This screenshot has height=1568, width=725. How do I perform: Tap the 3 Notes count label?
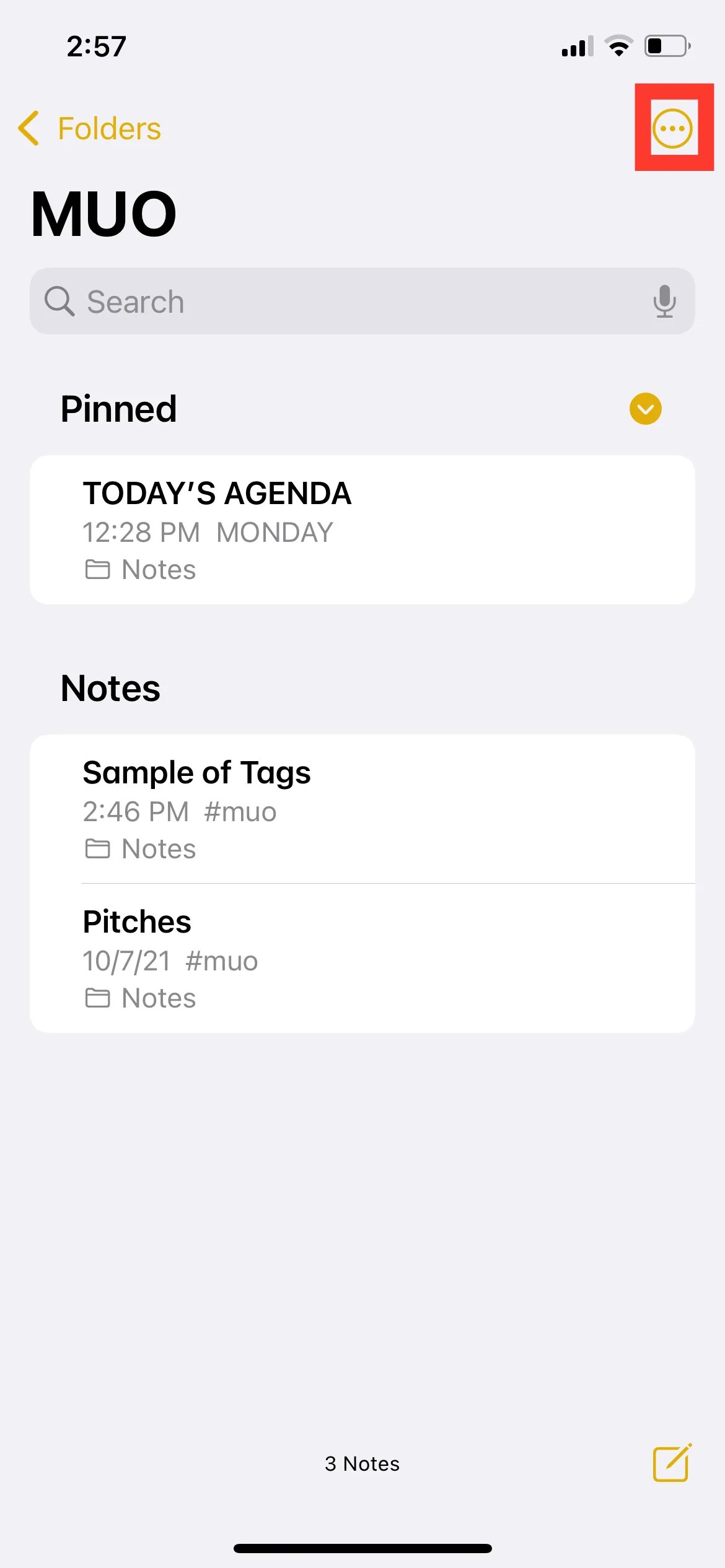click(362, 1464)
